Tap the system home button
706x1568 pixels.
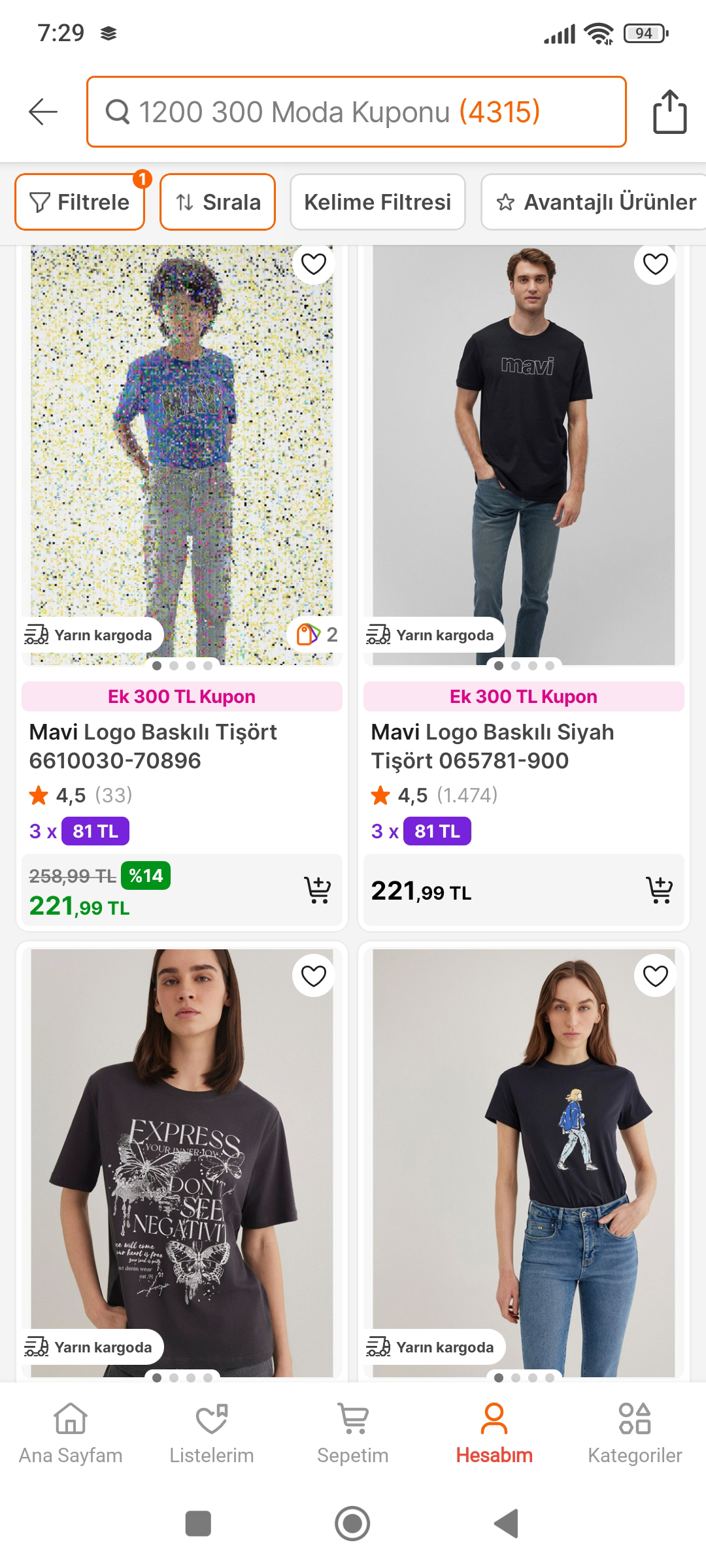[x=352, y=1524]
